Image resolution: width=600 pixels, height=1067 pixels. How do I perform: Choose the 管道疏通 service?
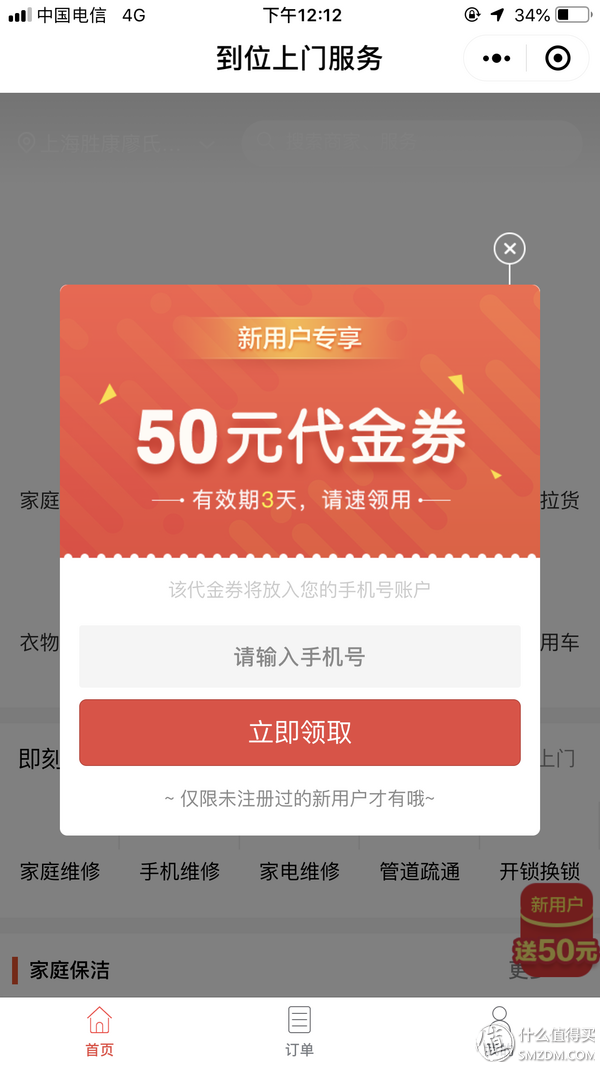[420, 871]
